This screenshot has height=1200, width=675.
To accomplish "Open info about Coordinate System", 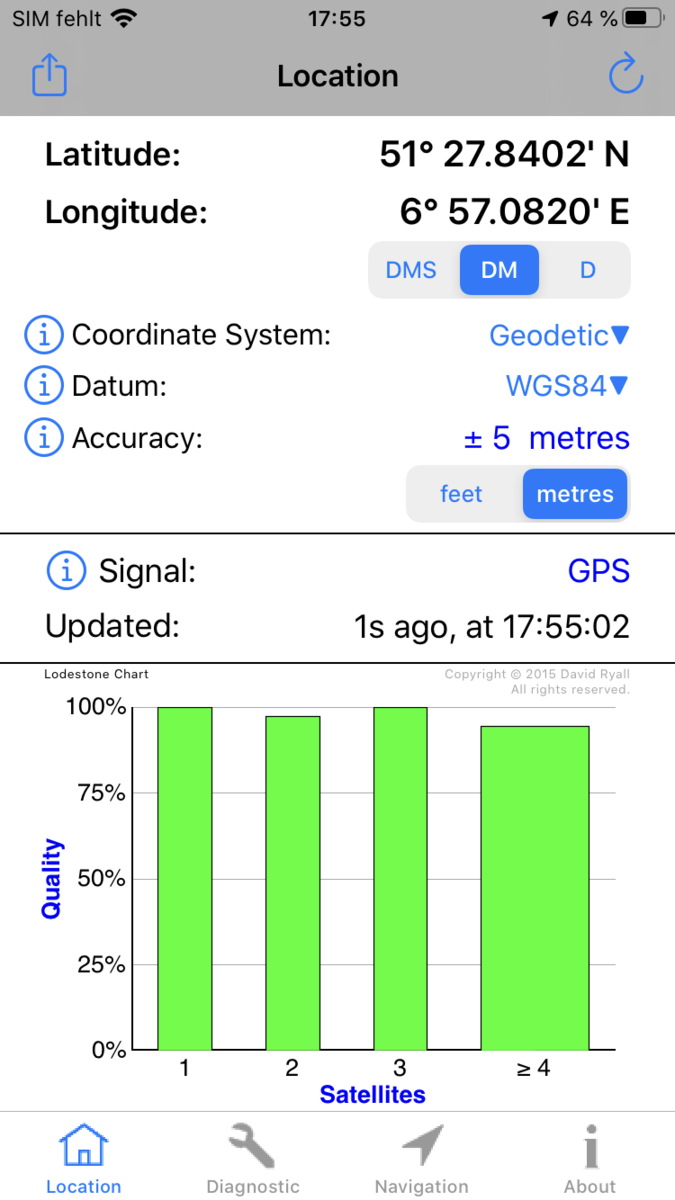I will click(43, 335).
